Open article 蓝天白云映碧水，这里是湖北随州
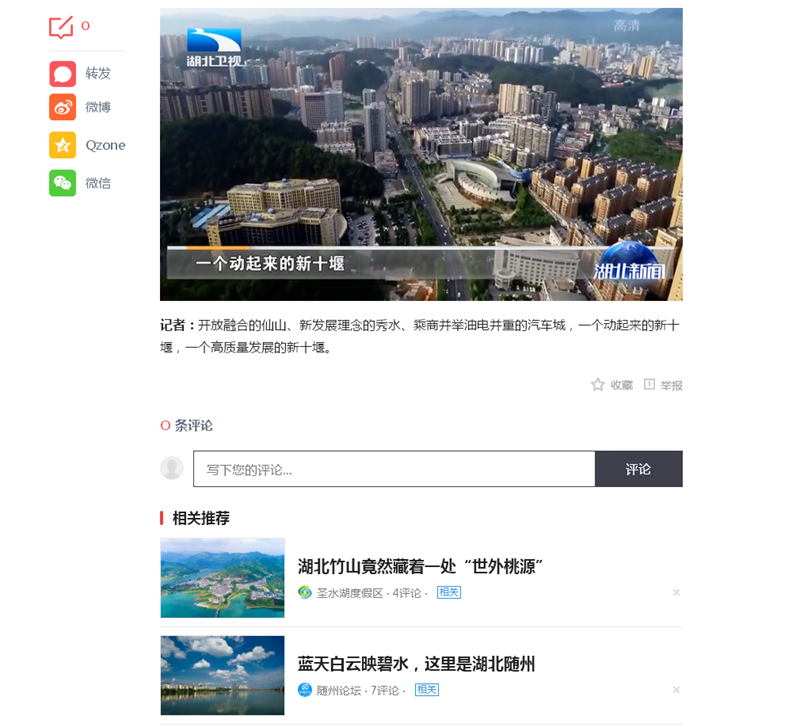 (416, 664)
